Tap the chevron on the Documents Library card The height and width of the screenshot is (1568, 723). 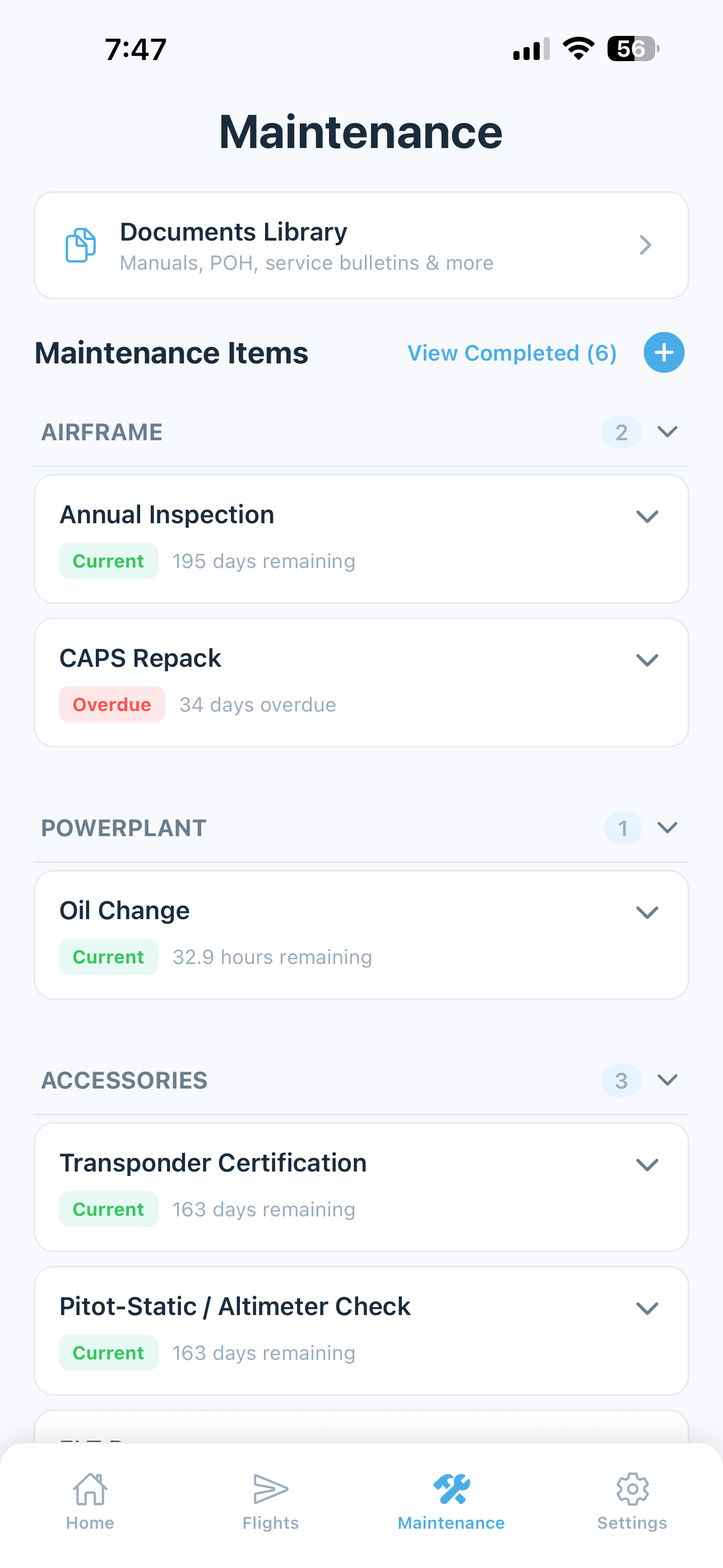click(645, 245)
